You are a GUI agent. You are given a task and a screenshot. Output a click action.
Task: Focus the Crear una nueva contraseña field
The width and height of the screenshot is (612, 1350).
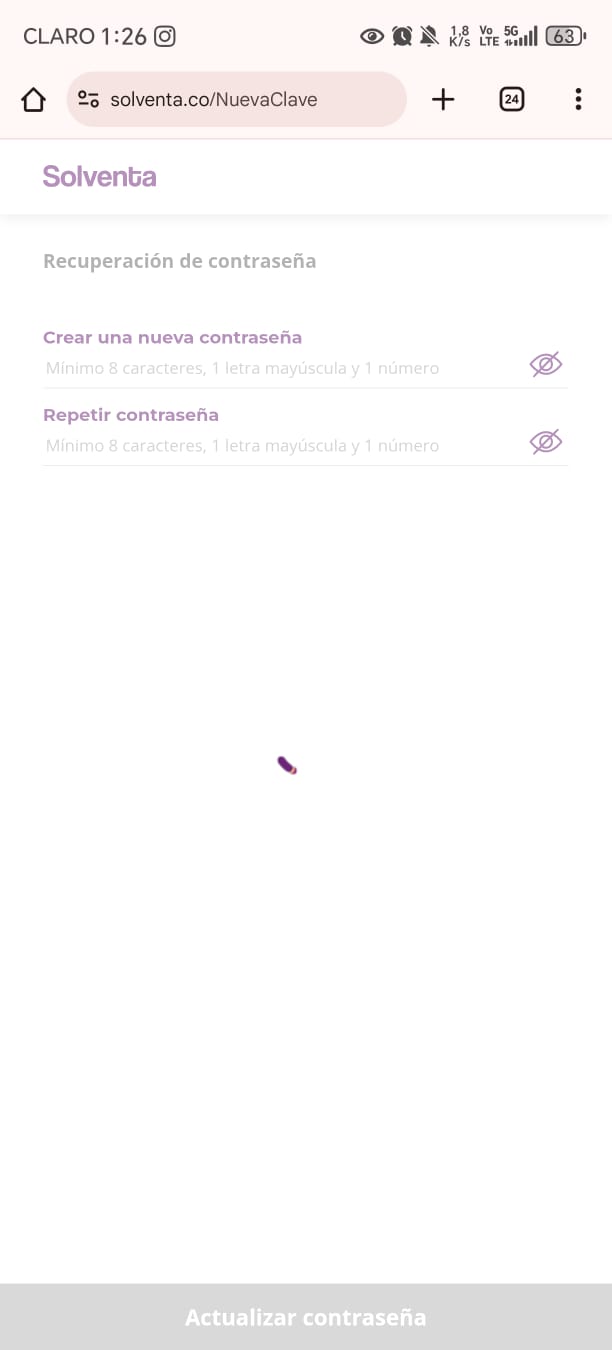(280, 368)
